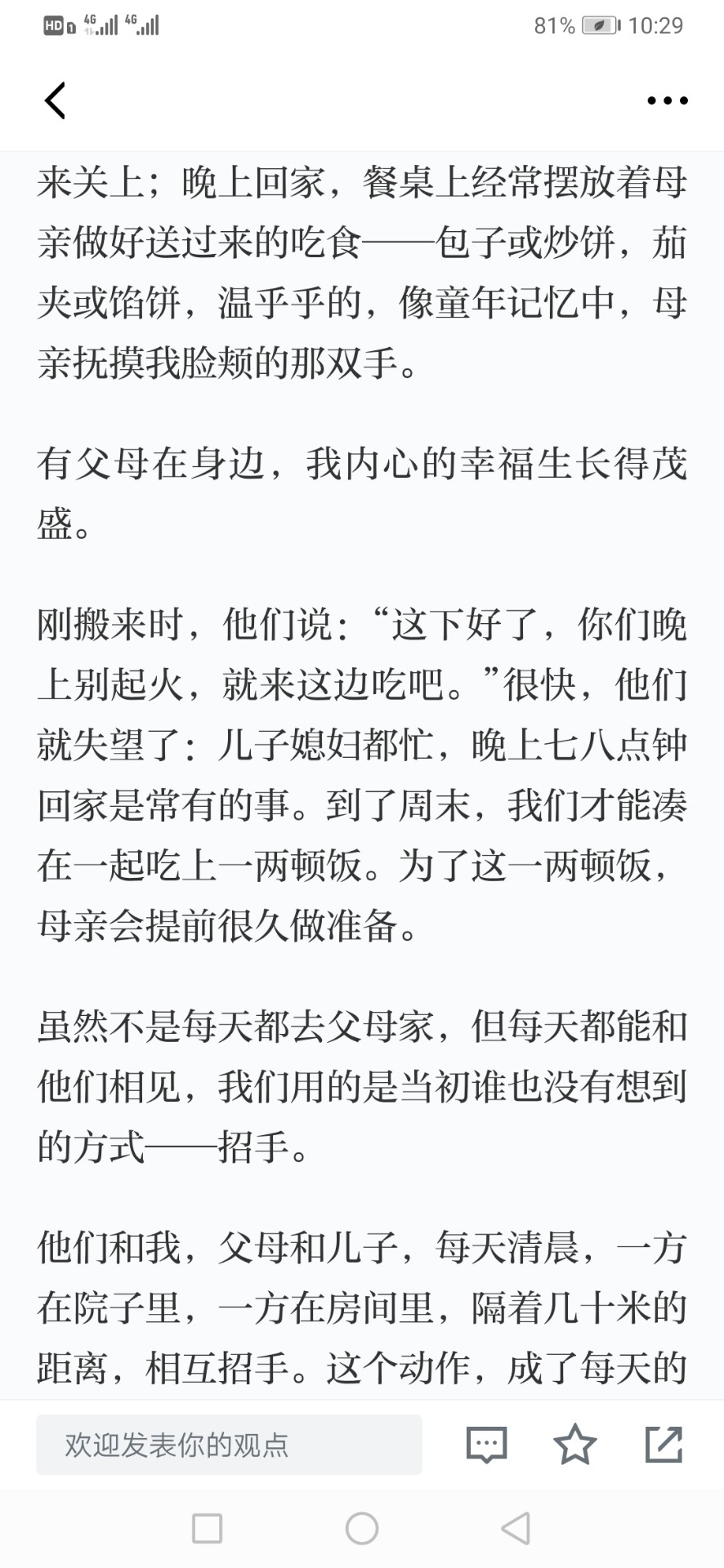Open the three-dot overflow menu

tap(667, 100)
